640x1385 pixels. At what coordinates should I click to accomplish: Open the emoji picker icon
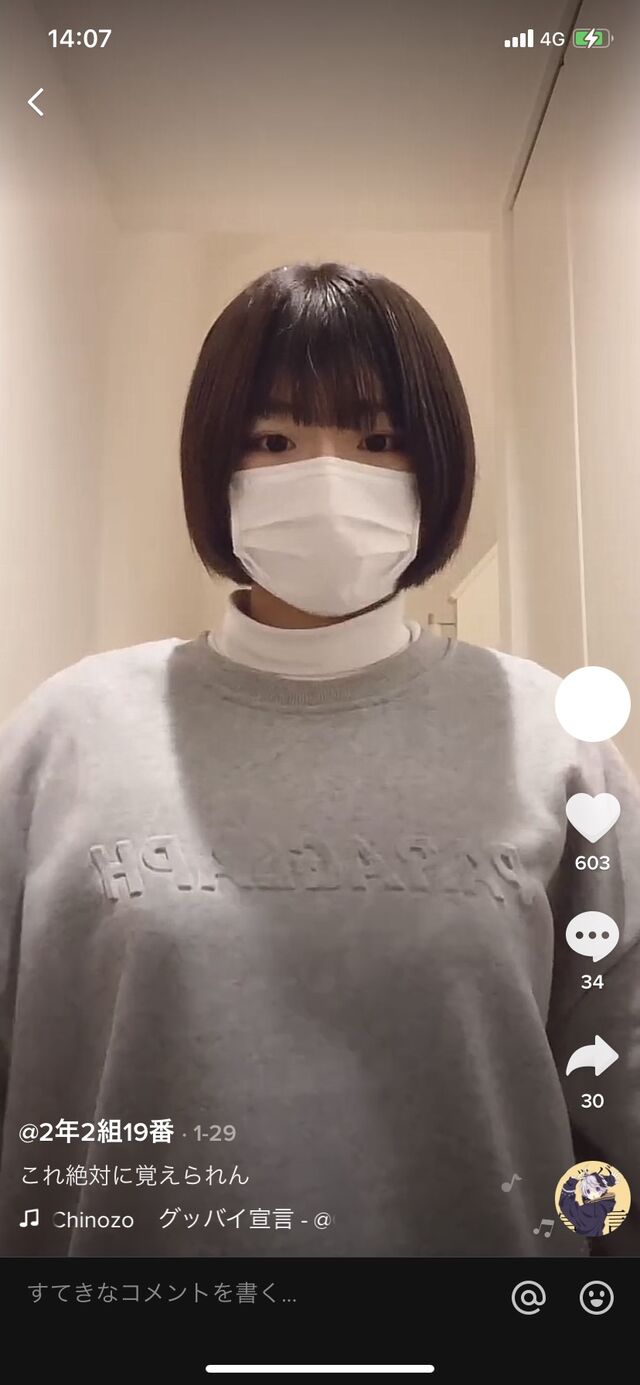coord(597,1297)
